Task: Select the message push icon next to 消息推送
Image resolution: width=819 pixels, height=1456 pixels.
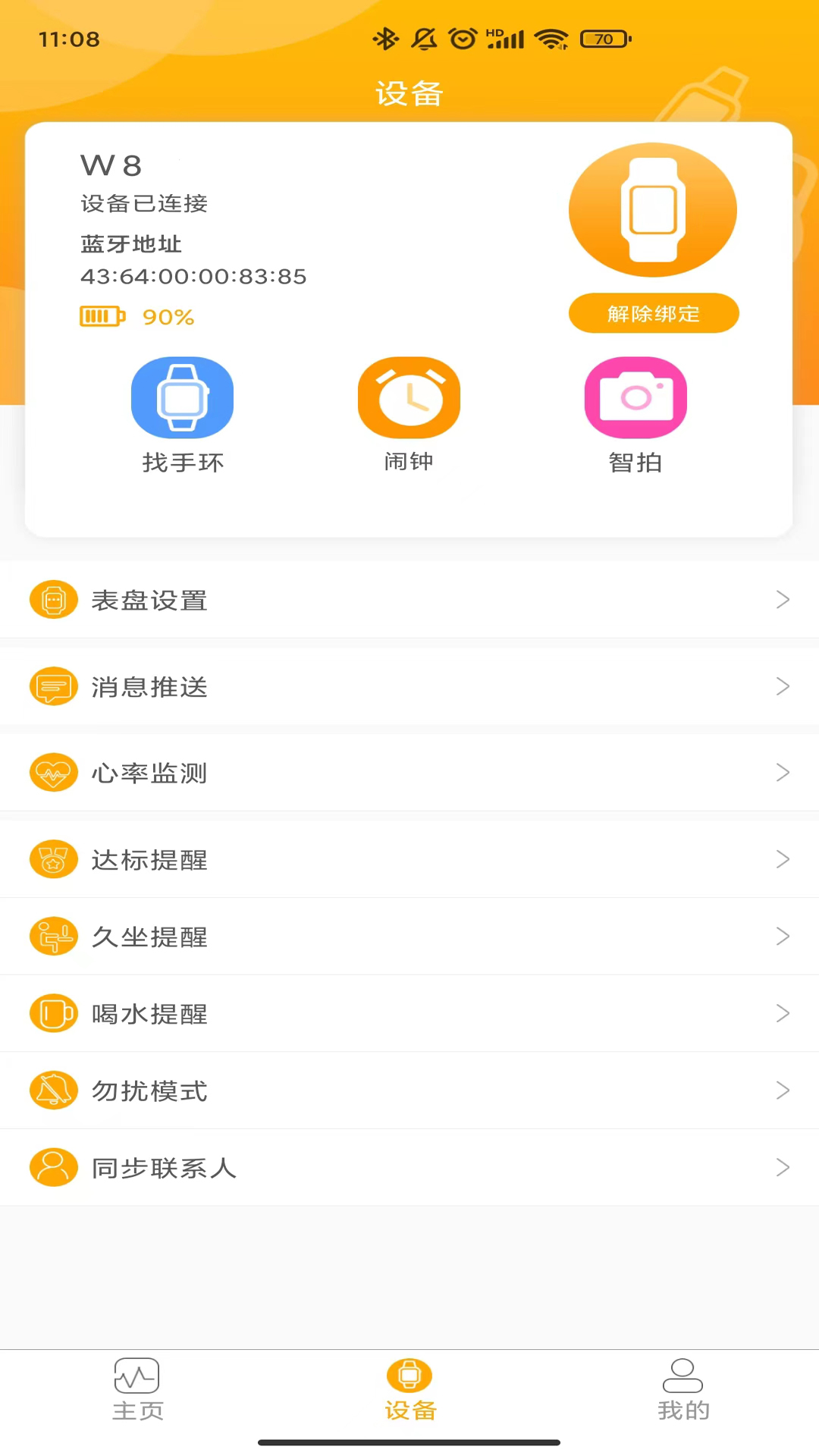Action: click(x=53, y=686)
